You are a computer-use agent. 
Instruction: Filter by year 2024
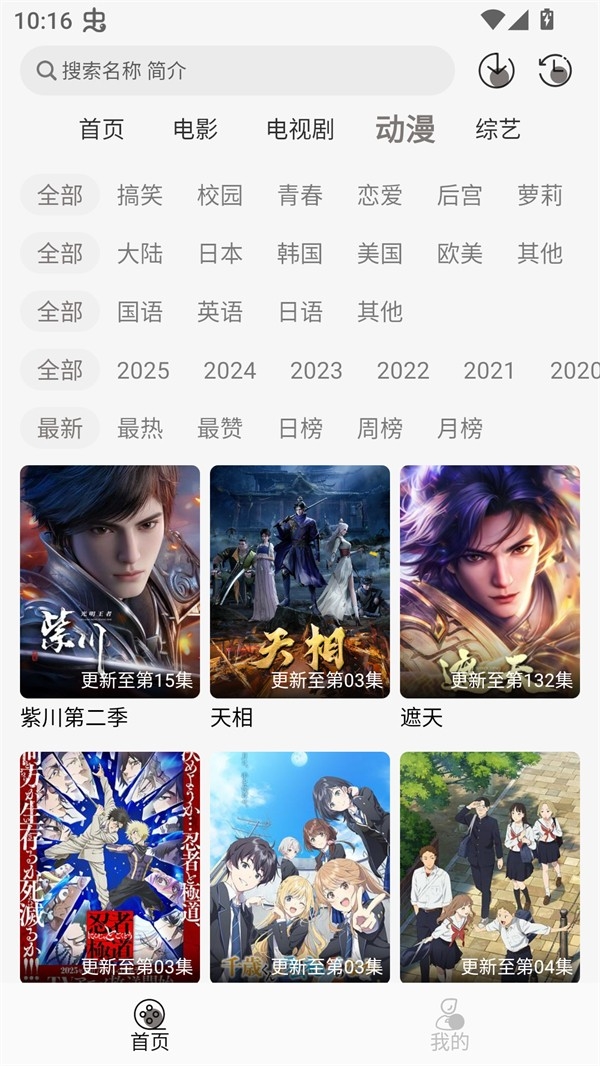click(x=230, y=370)
